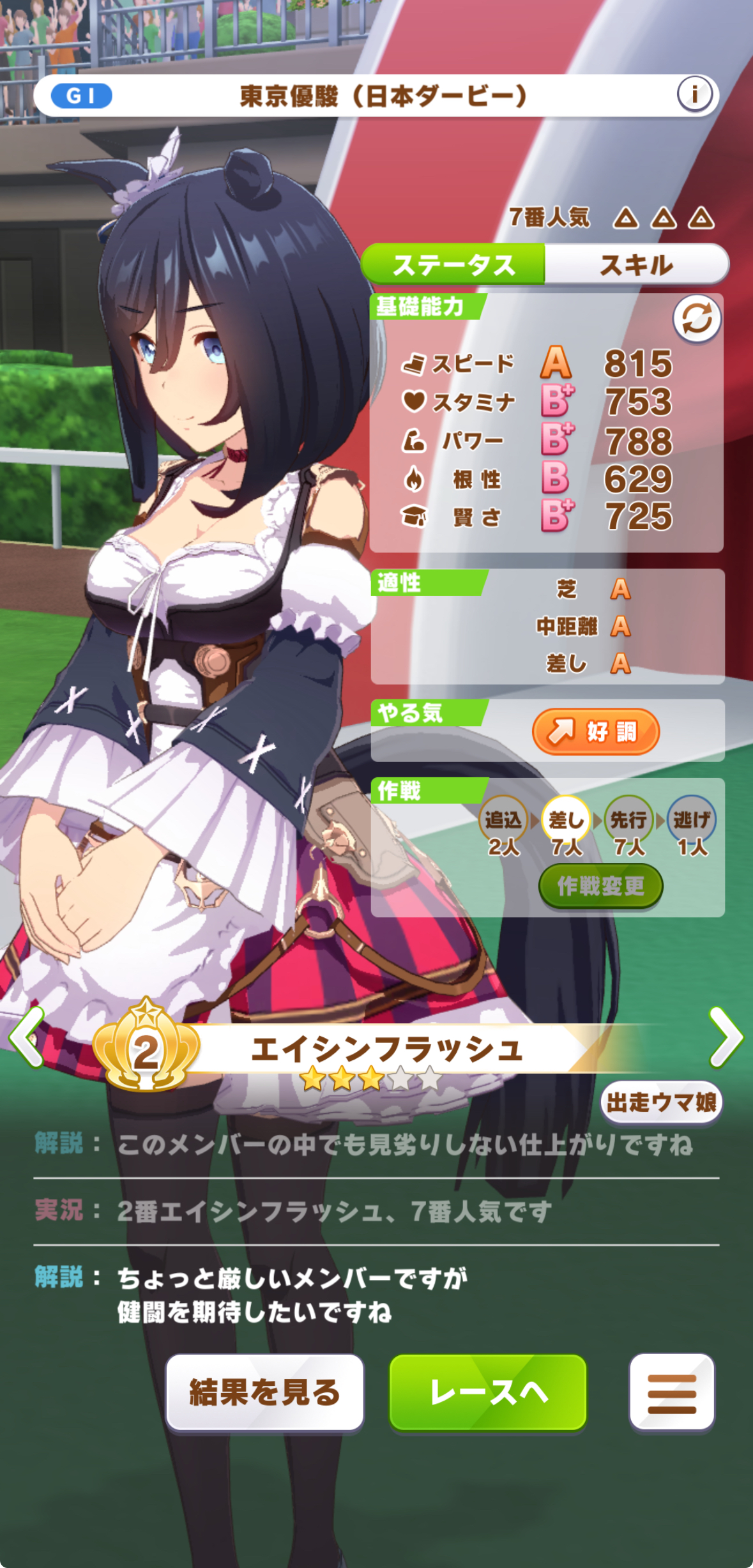Tap the 作戦変更 button

coord(600,886)
